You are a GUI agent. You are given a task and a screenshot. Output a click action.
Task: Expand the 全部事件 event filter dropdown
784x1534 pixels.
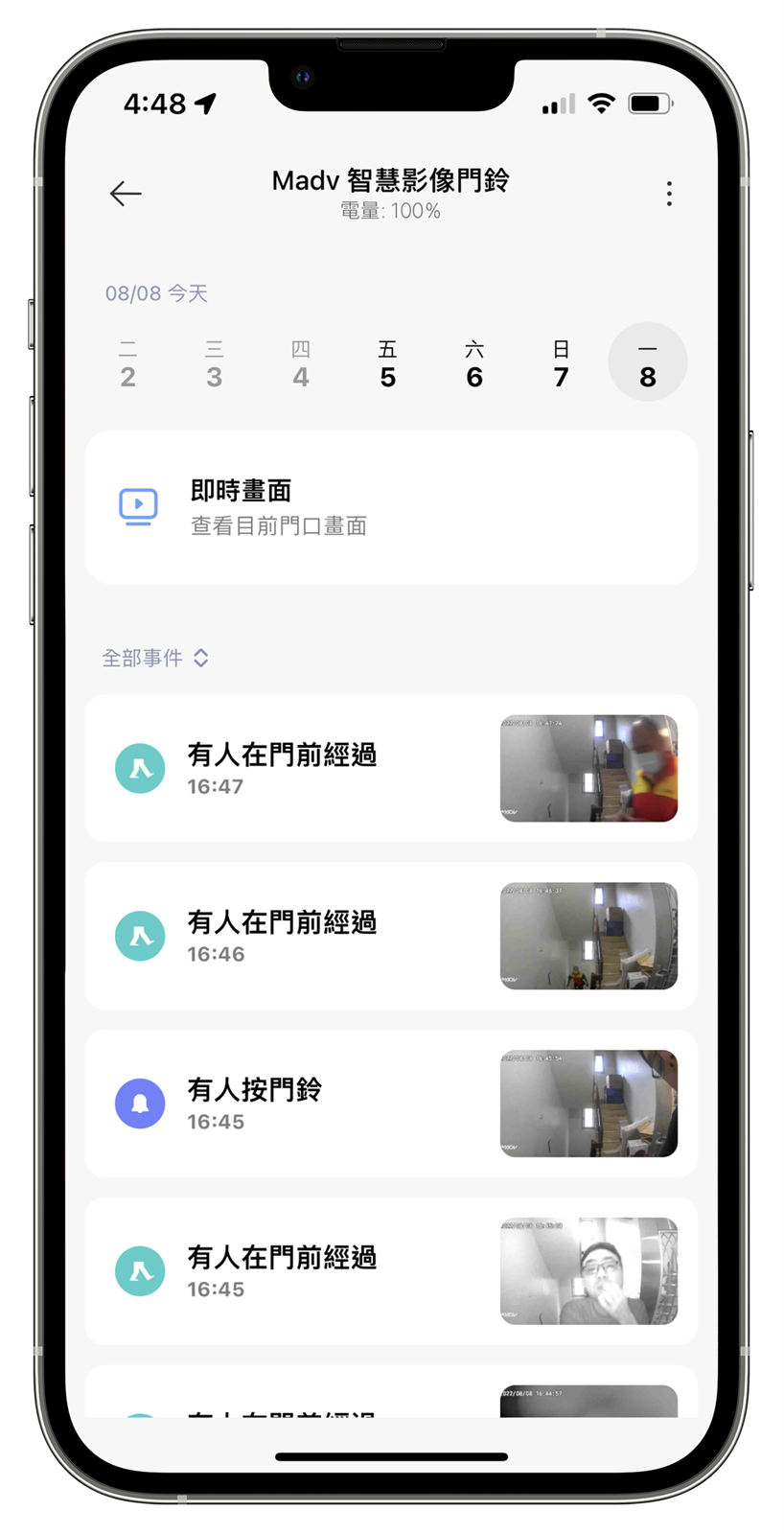(x=155, y=658)
